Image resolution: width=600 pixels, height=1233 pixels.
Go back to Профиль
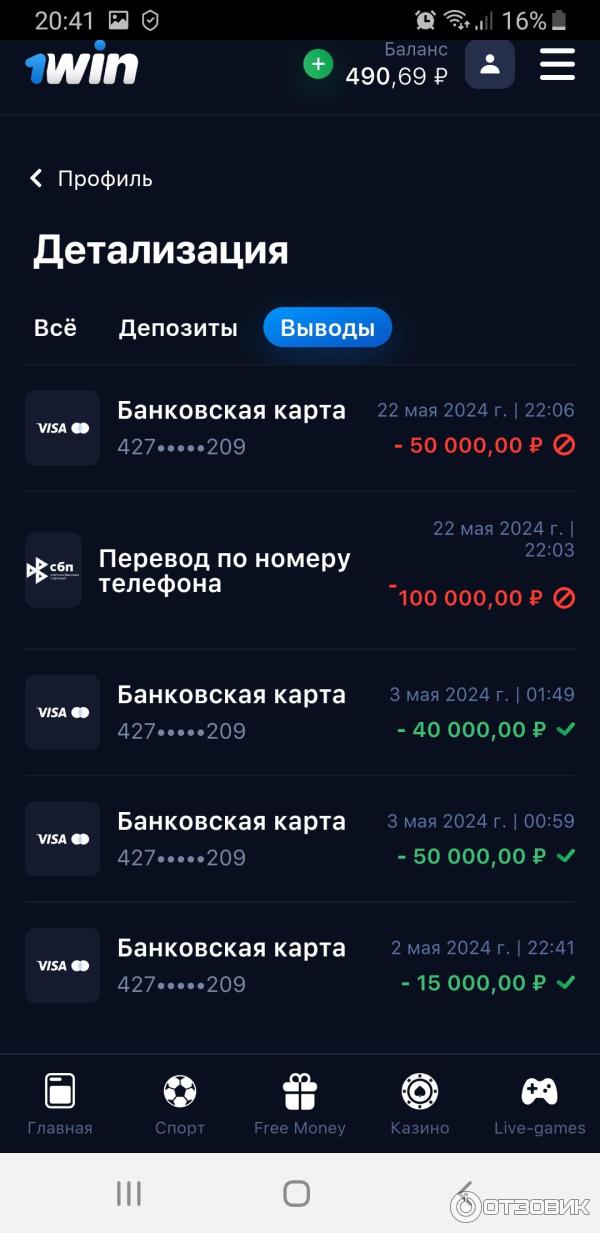coord(92,179)
